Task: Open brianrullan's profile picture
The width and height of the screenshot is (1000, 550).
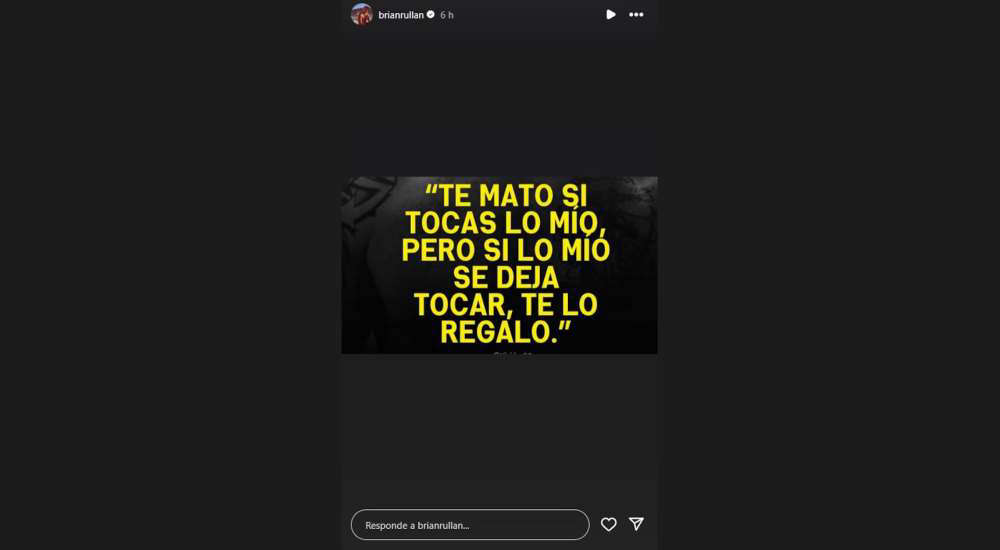Action: tap(362, 15)
